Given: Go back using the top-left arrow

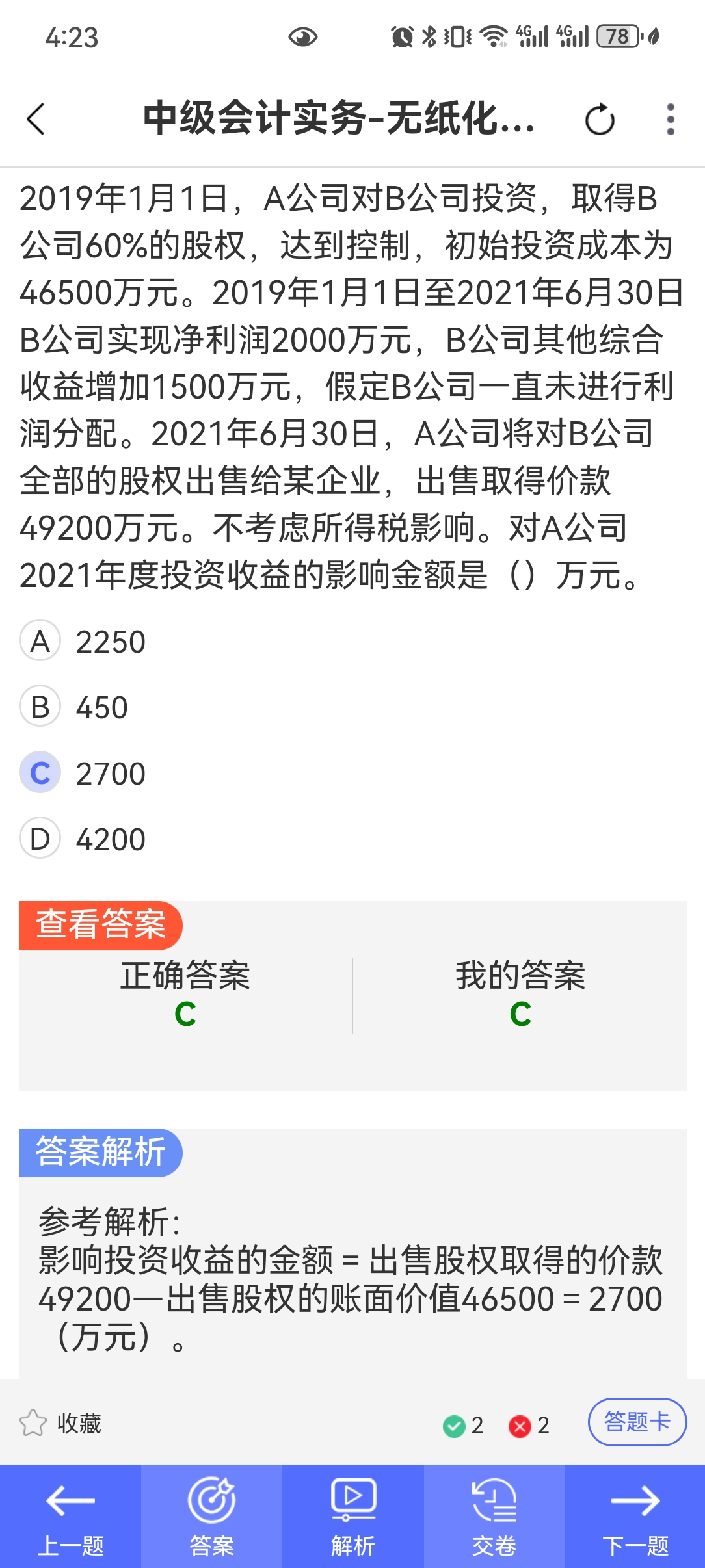Looking at the screenshot, I should click(x=36, y=119).
